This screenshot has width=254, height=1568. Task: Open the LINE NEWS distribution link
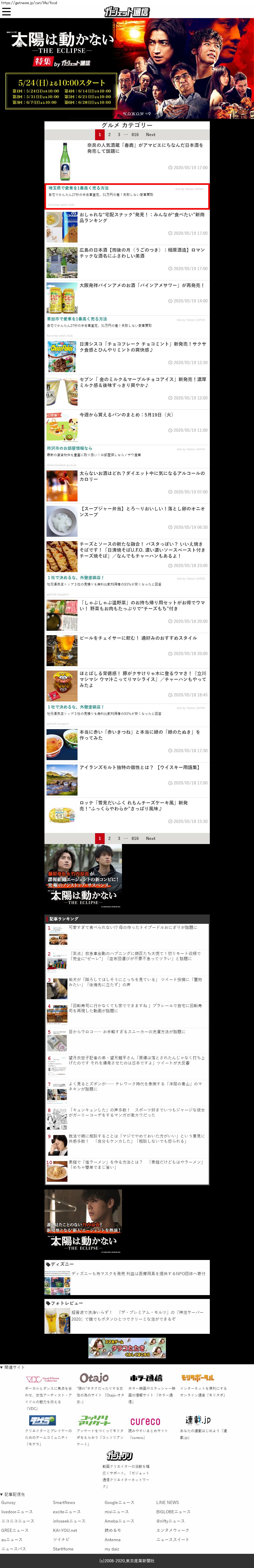click(167, 1502)
